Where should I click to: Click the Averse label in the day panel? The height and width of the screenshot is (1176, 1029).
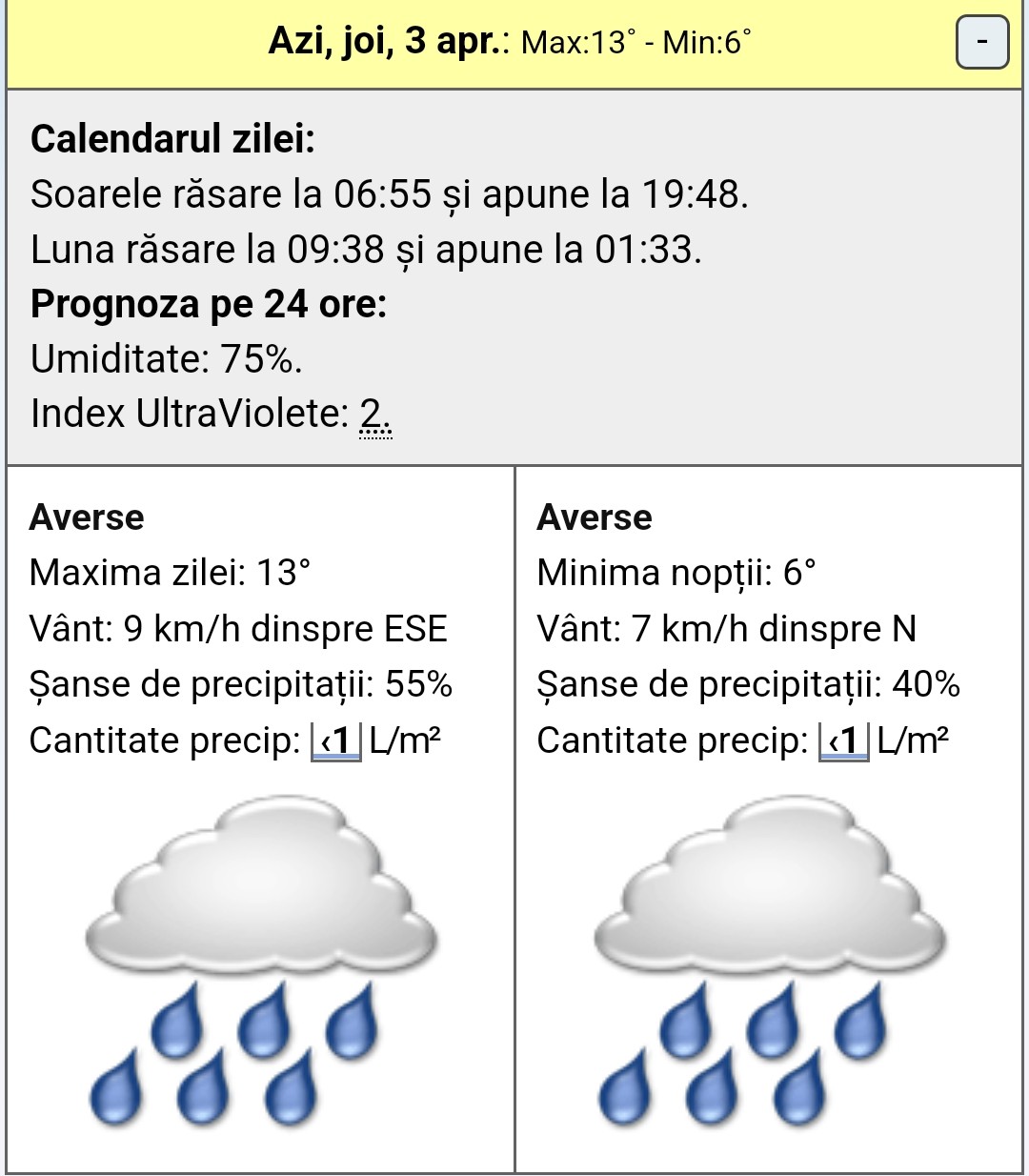click(87, 517)
